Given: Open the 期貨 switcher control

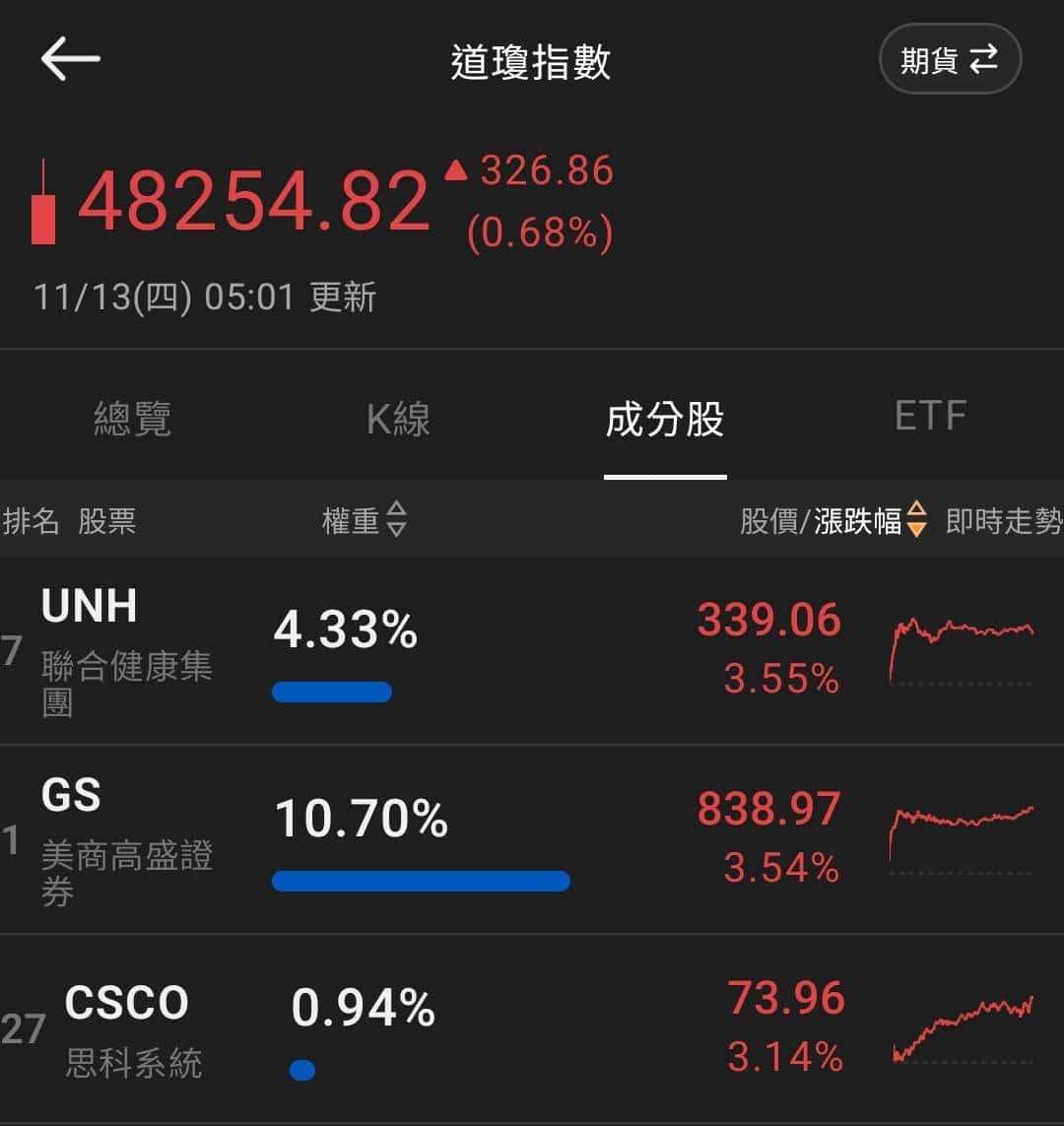Looking at the screenshot, I should click(x=949, y=57).
